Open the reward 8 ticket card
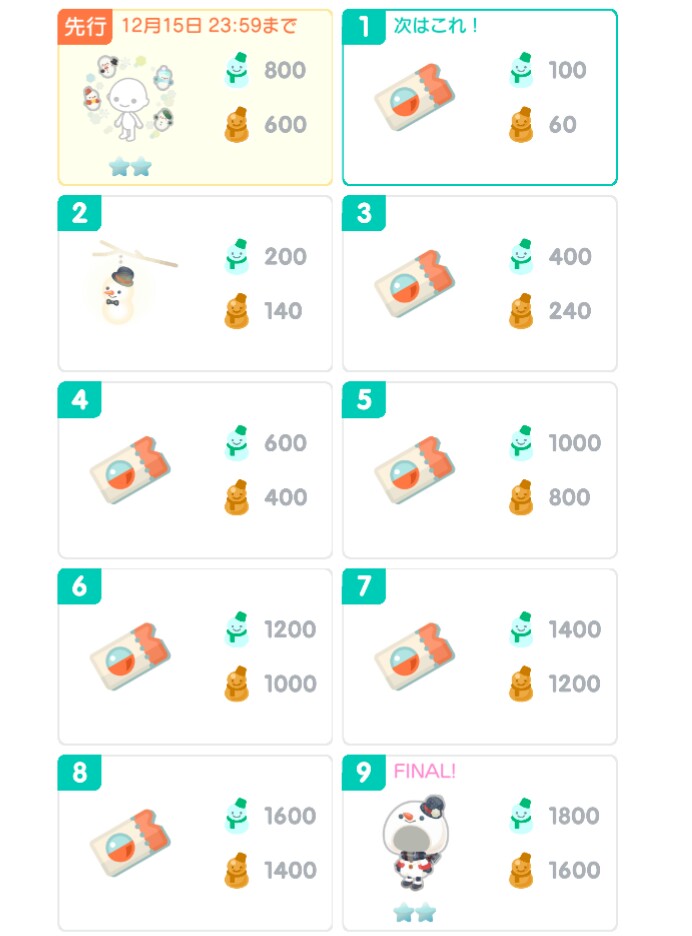This screenshot has width=692, height=936. [x=195, y=843]
